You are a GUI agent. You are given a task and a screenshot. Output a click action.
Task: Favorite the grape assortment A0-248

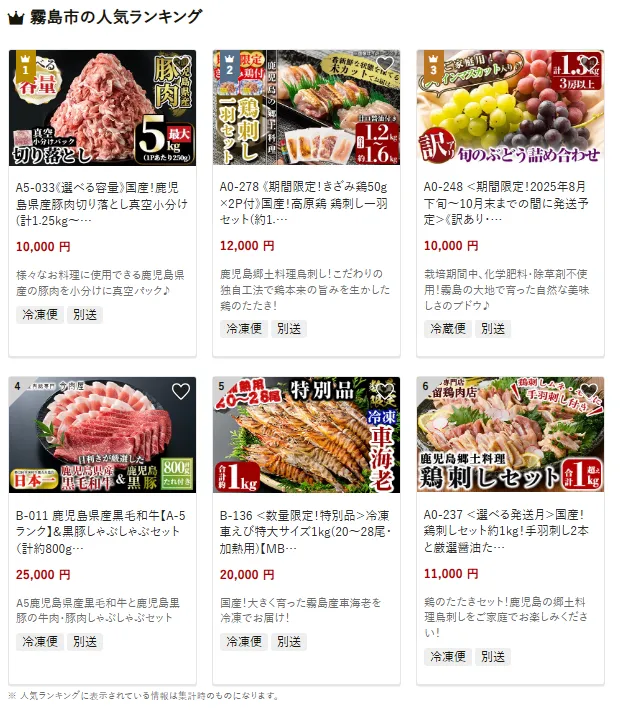click(589, 64)
